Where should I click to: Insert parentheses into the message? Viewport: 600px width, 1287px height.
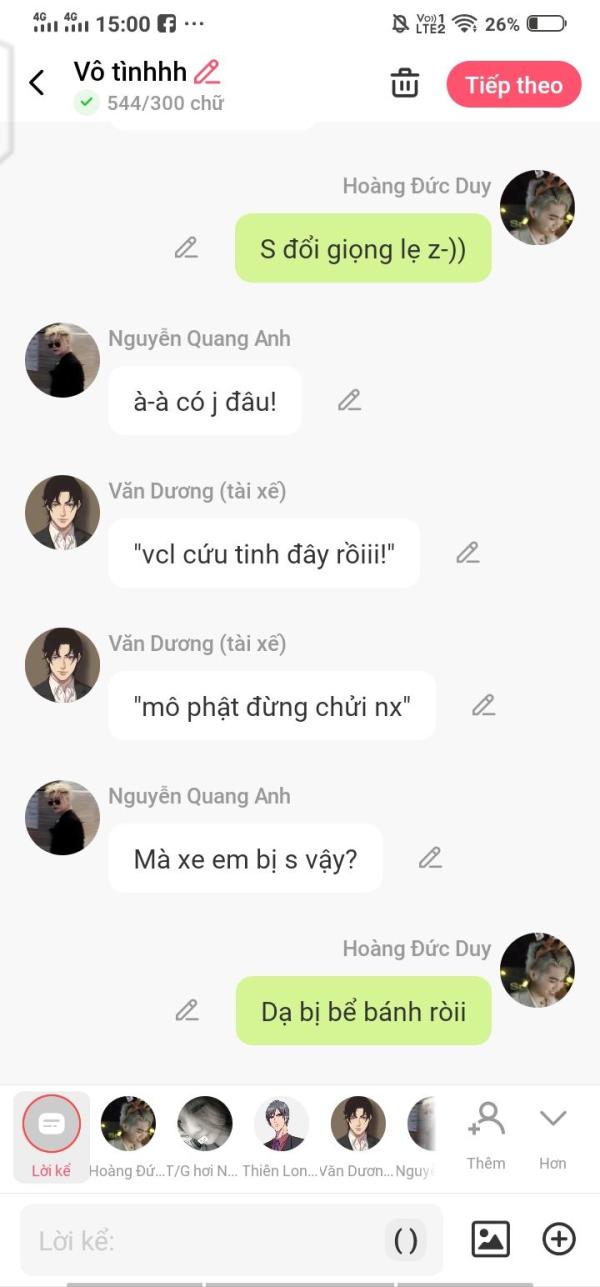coord(406,1241)
